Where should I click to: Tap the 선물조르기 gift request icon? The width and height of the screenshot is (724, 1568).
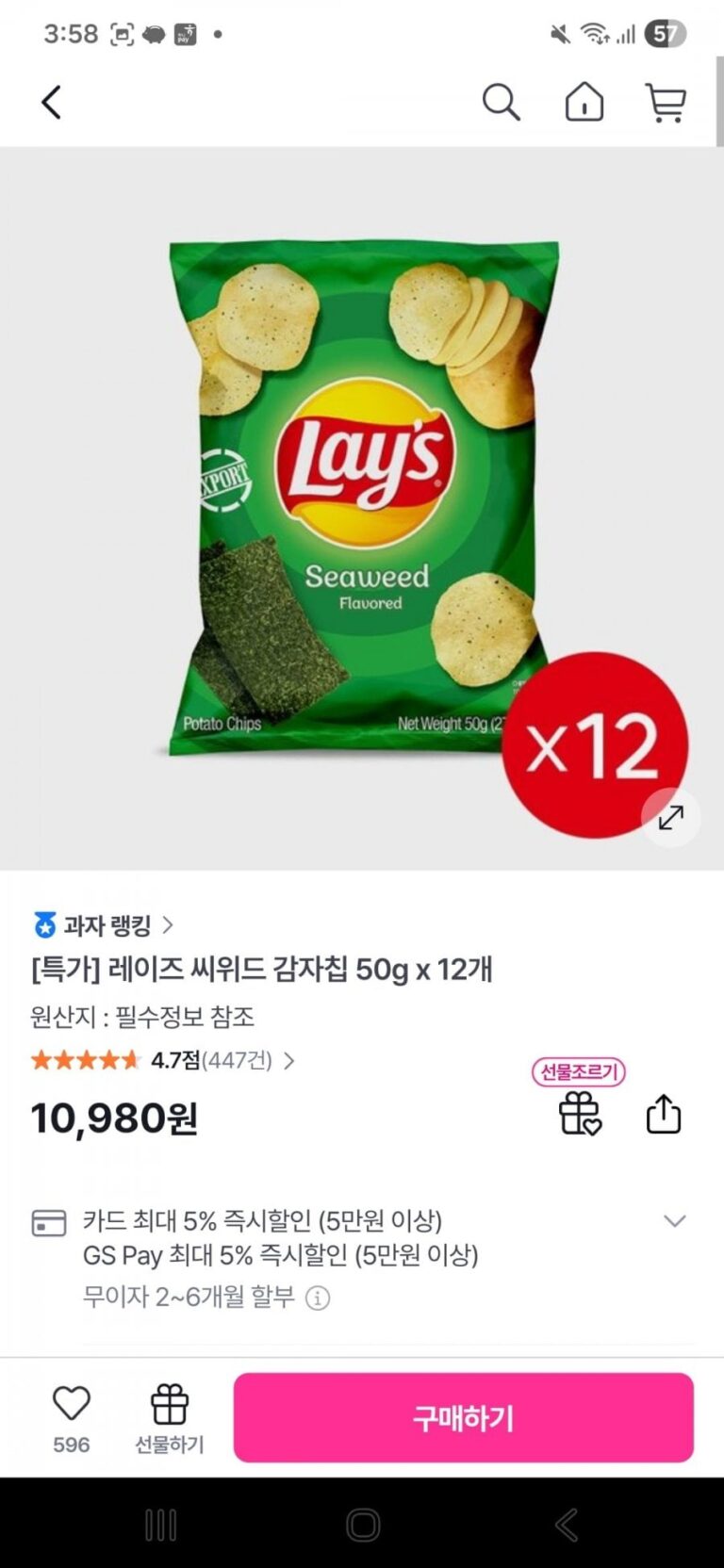pyautogui.click(x=579, y=1113)
